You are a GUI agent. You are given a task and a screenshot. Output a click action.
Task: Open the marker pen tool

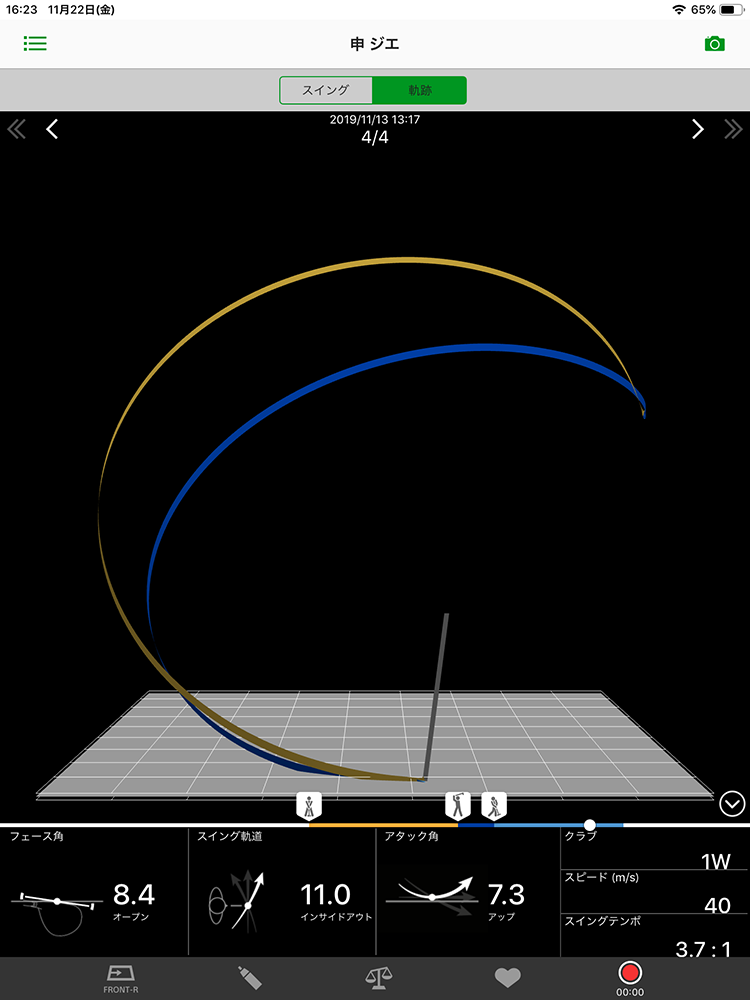(248, 977)
